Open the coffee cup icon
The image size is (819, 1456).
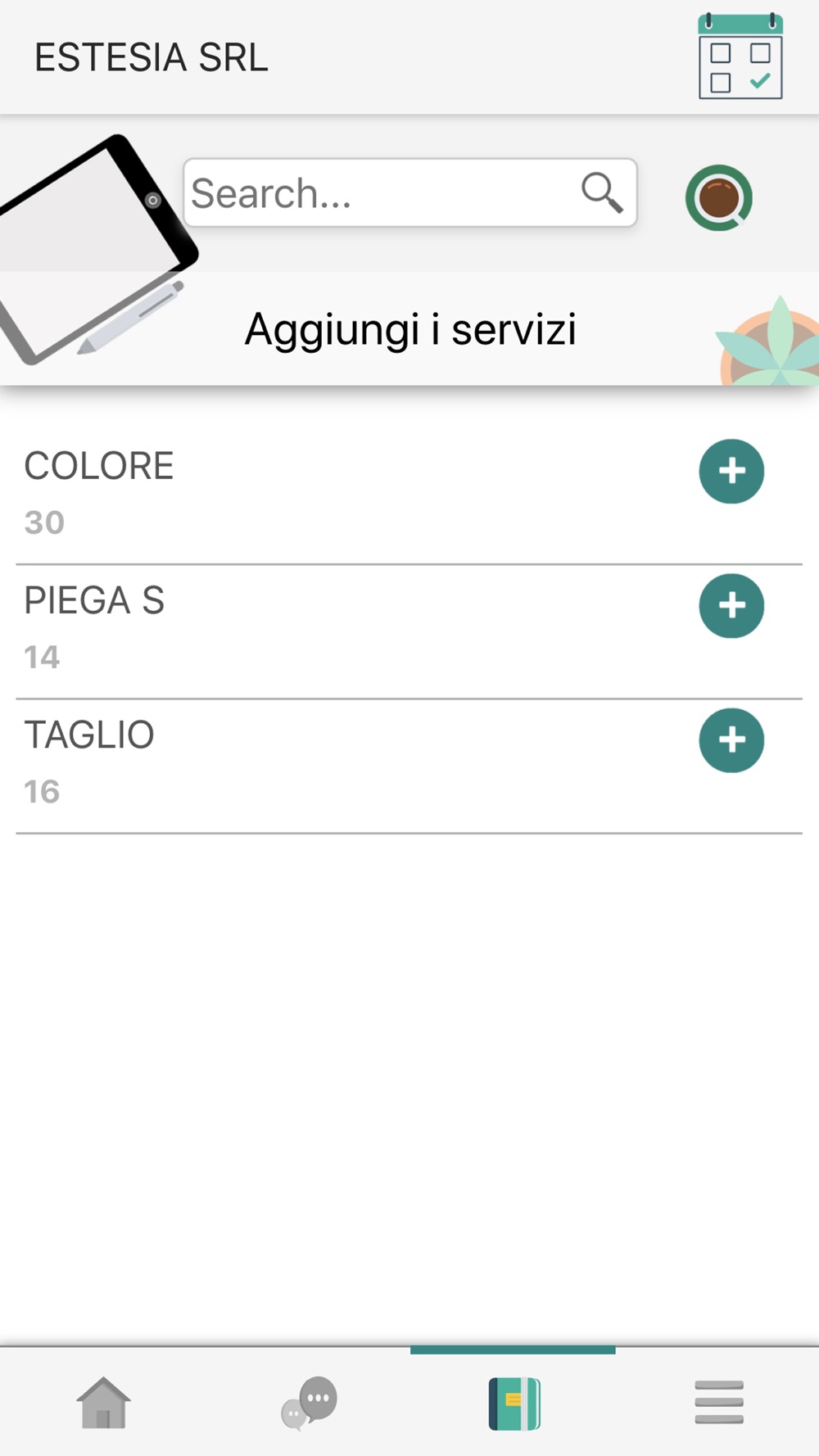719,197
